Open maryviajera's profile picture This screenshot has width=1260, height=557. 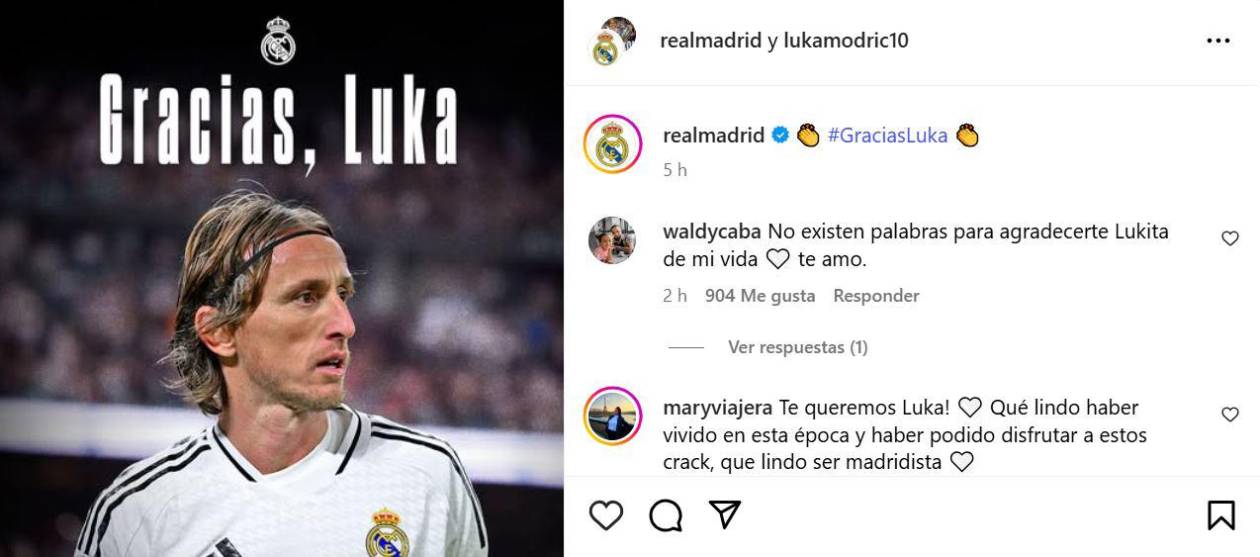point(611,414)
